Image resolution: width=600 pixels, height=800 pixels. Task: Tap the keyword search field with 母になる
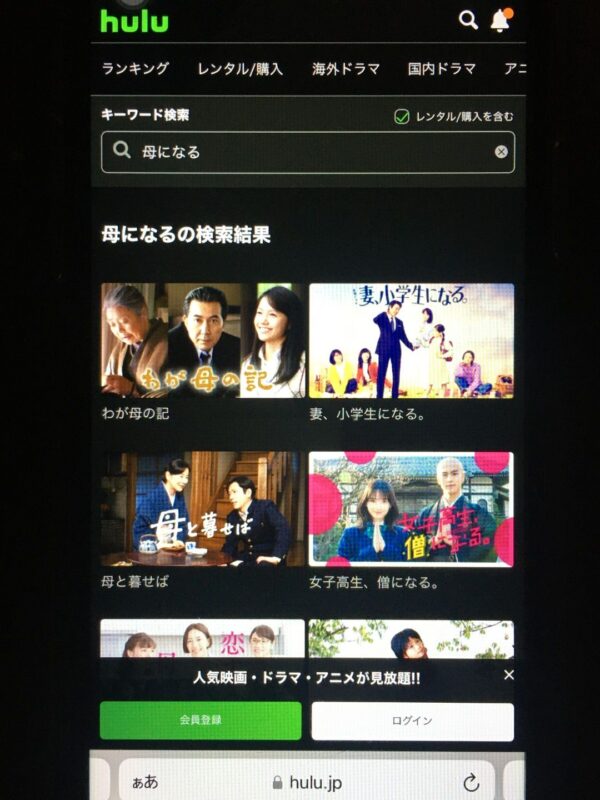click(300, 152)
